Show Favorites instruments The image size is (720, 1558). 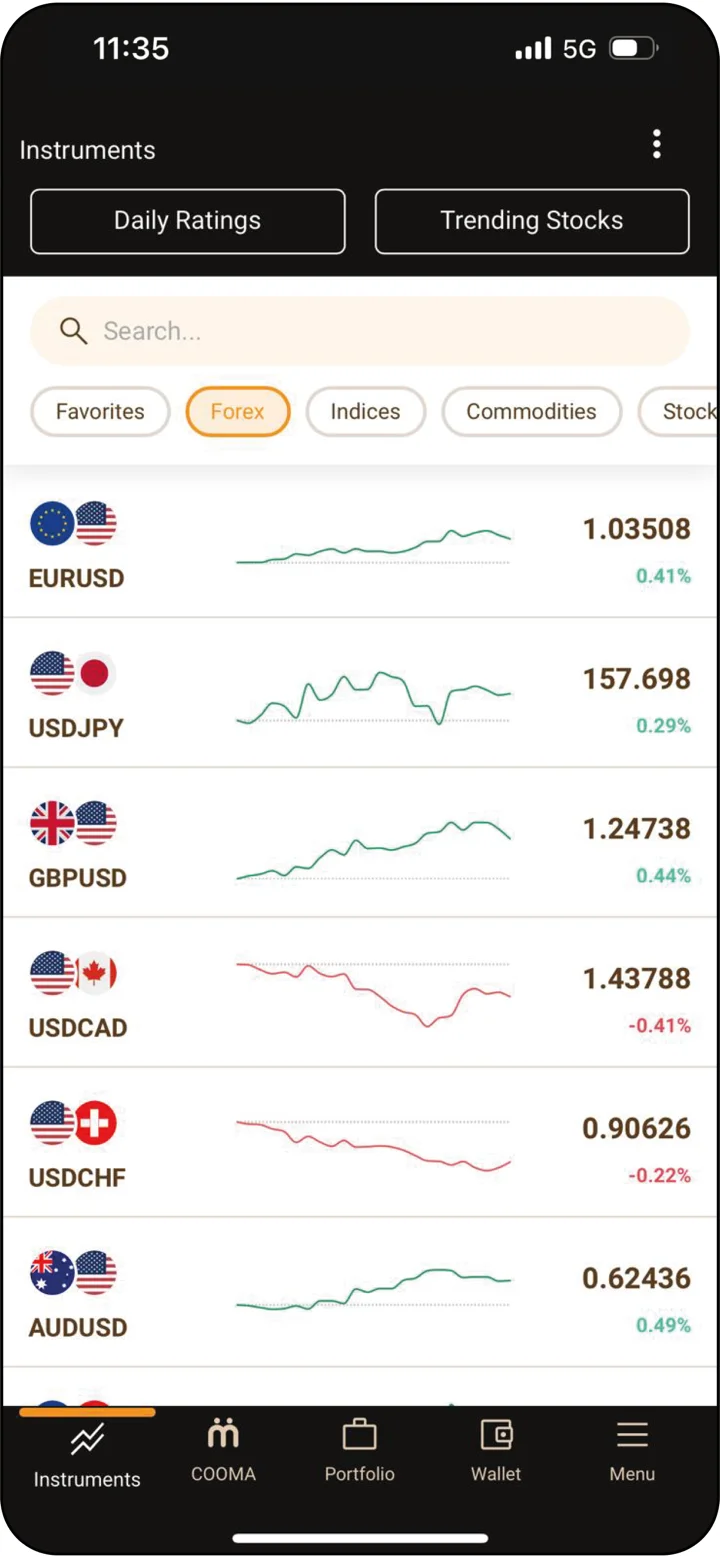click(x=100, y=412)
